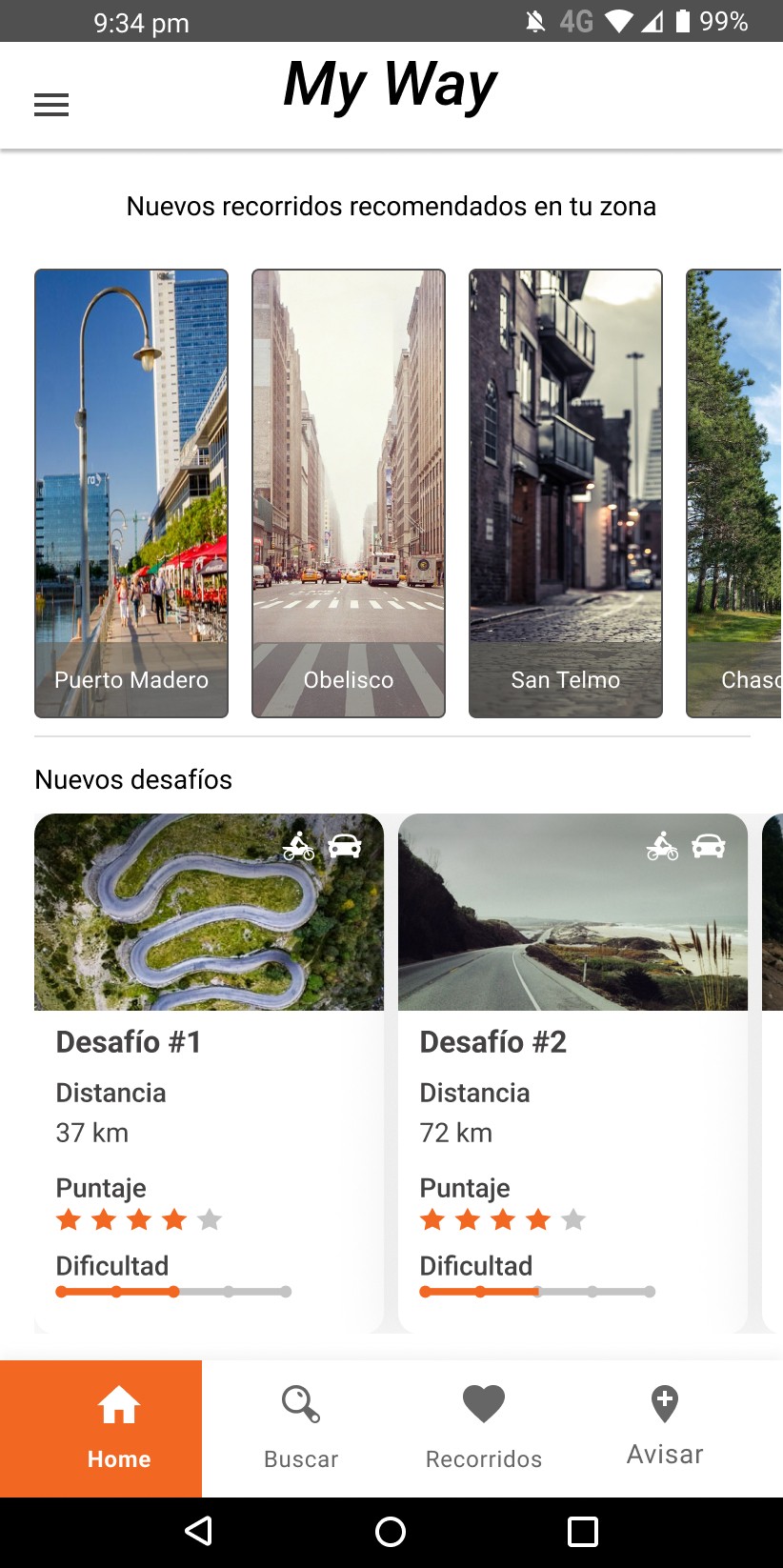Open the Puerto Madero route card
This screenshot has height=1568, width=783.
coord(131,493)
